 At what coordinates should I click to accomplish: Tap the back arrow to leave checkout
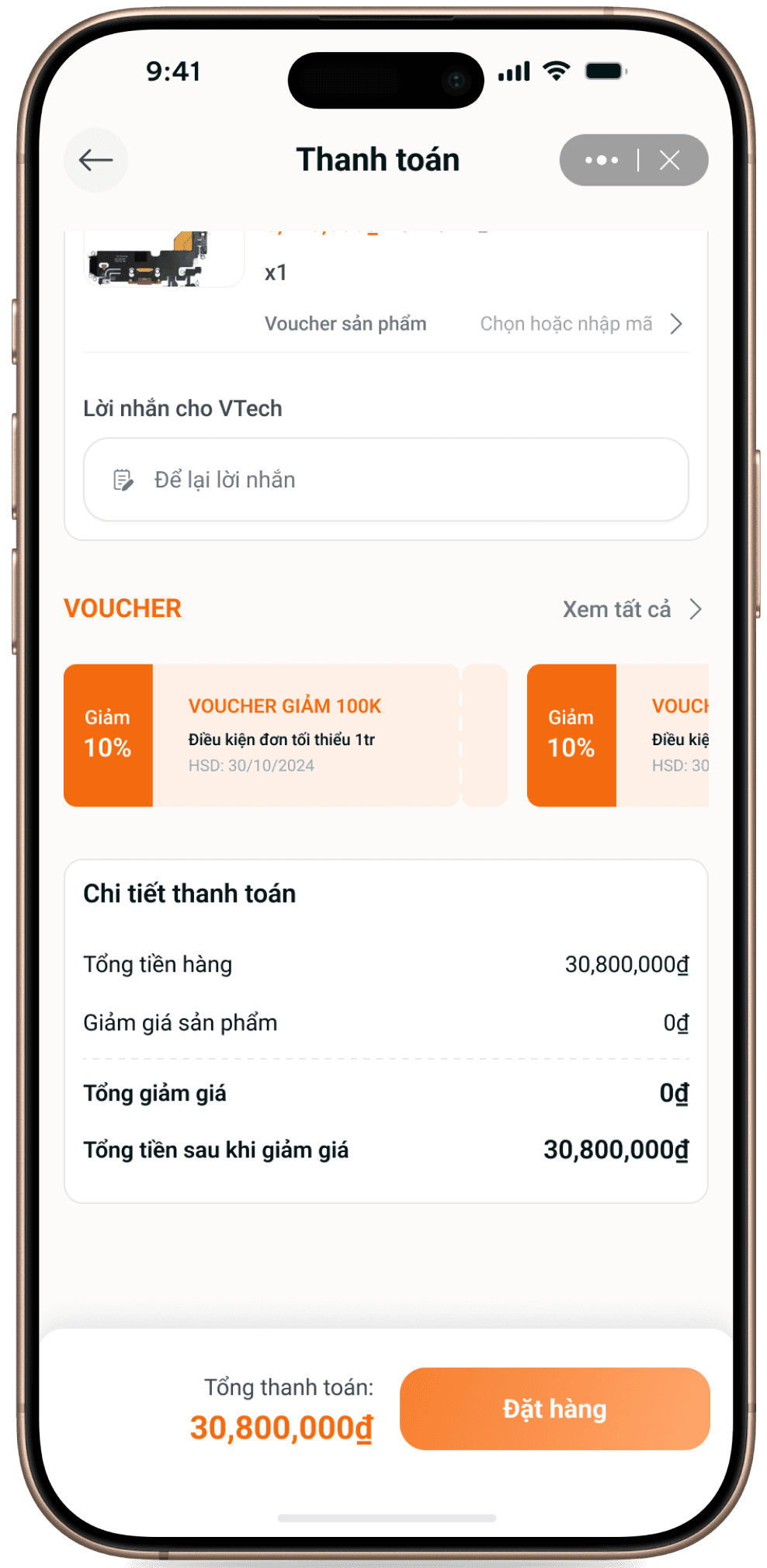(95, 160)
